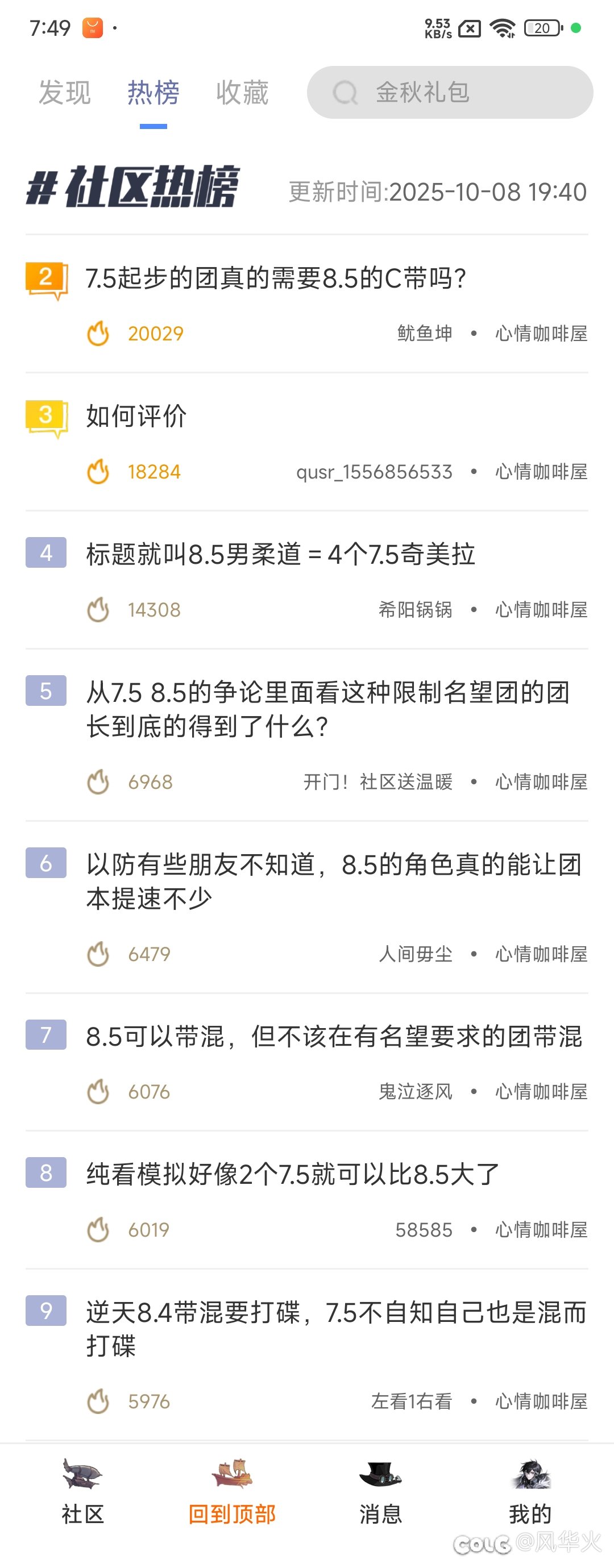Open post 以防有些朋友不知道 ranked sixth

coord(333,881)
